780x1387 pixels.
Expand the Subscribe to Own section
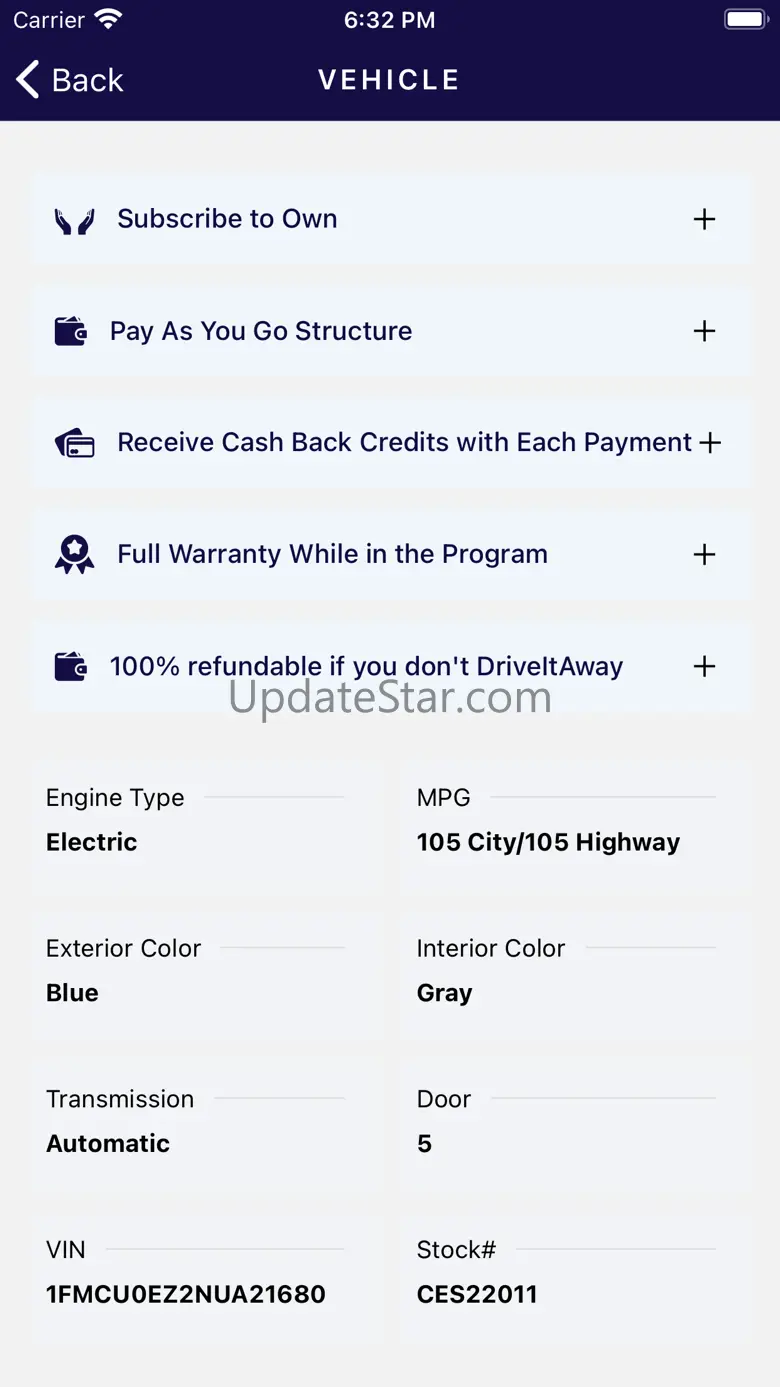704,219
